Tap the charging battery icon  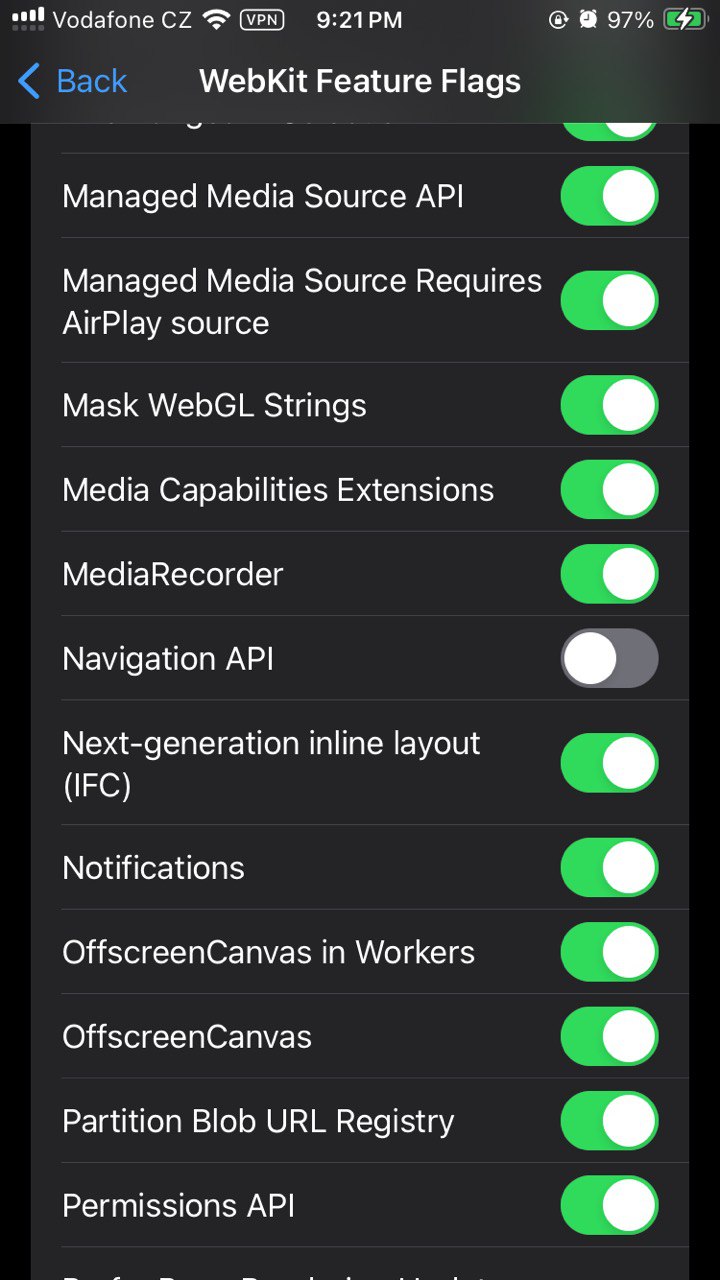(x=684, y=17)
